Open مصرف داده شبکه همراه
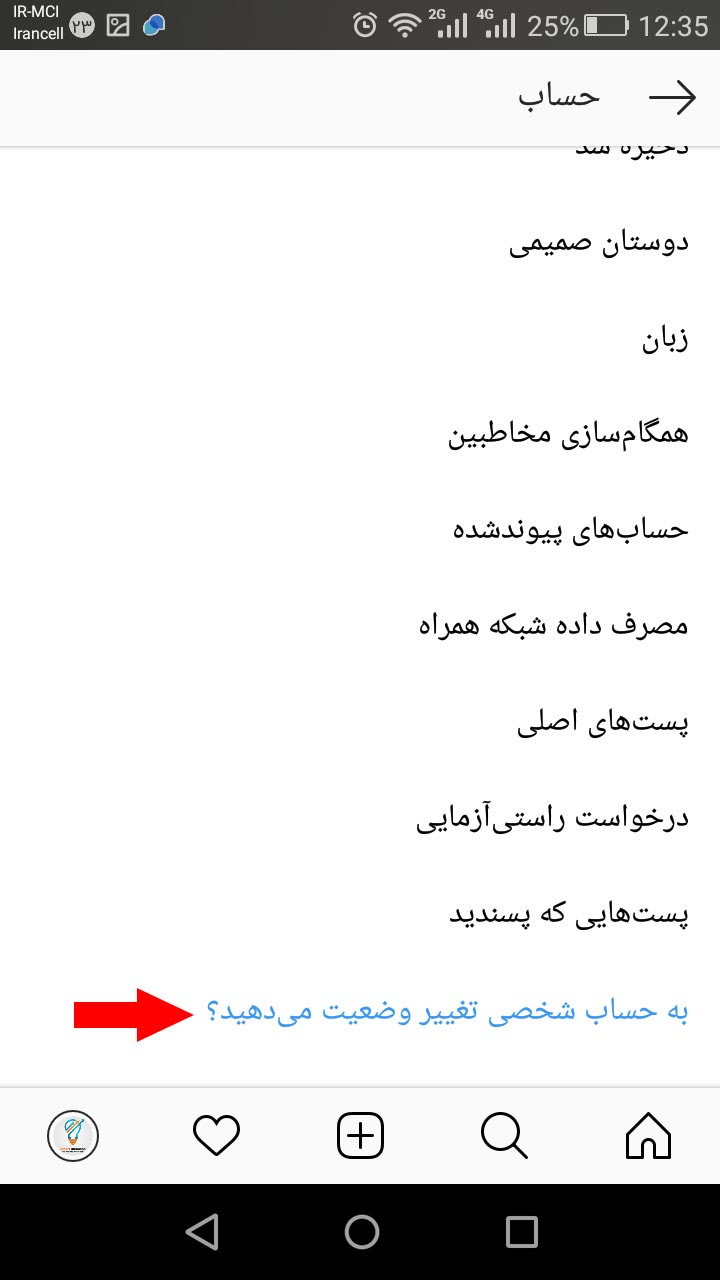720x1280 pixels. tap(553, 625)
